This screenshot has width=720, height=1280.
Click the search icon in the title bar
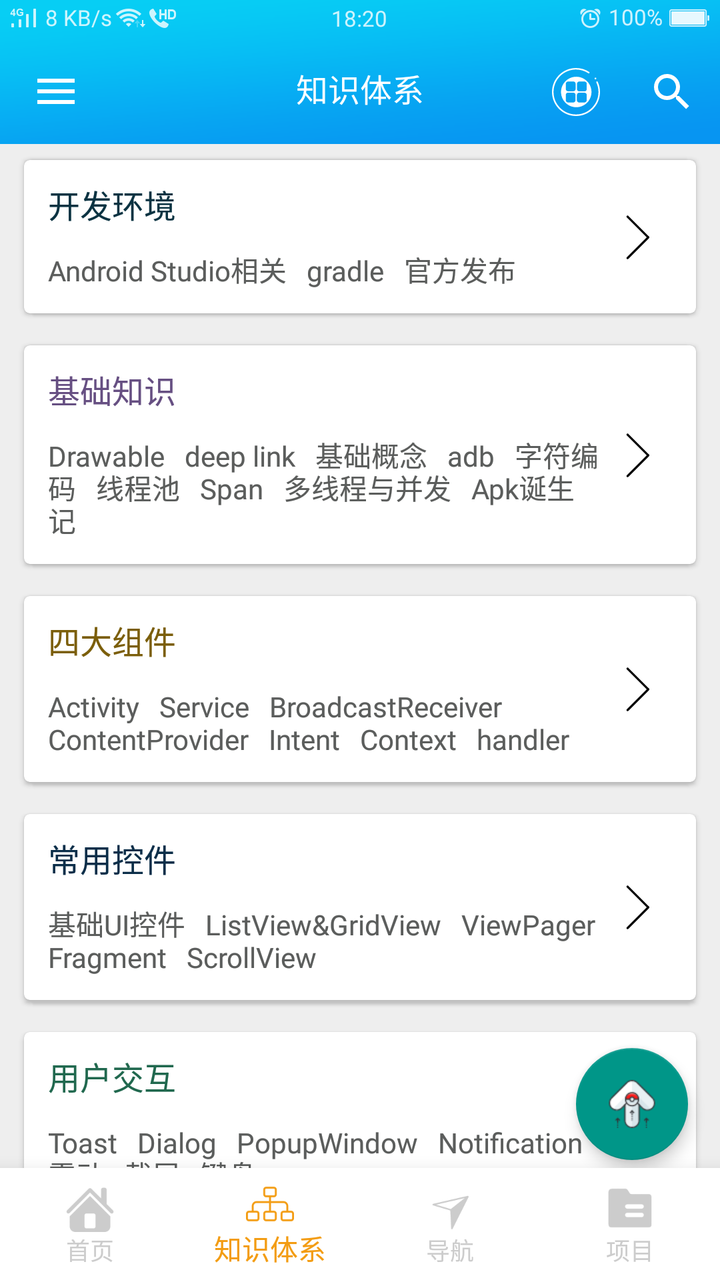click(671, 91)
